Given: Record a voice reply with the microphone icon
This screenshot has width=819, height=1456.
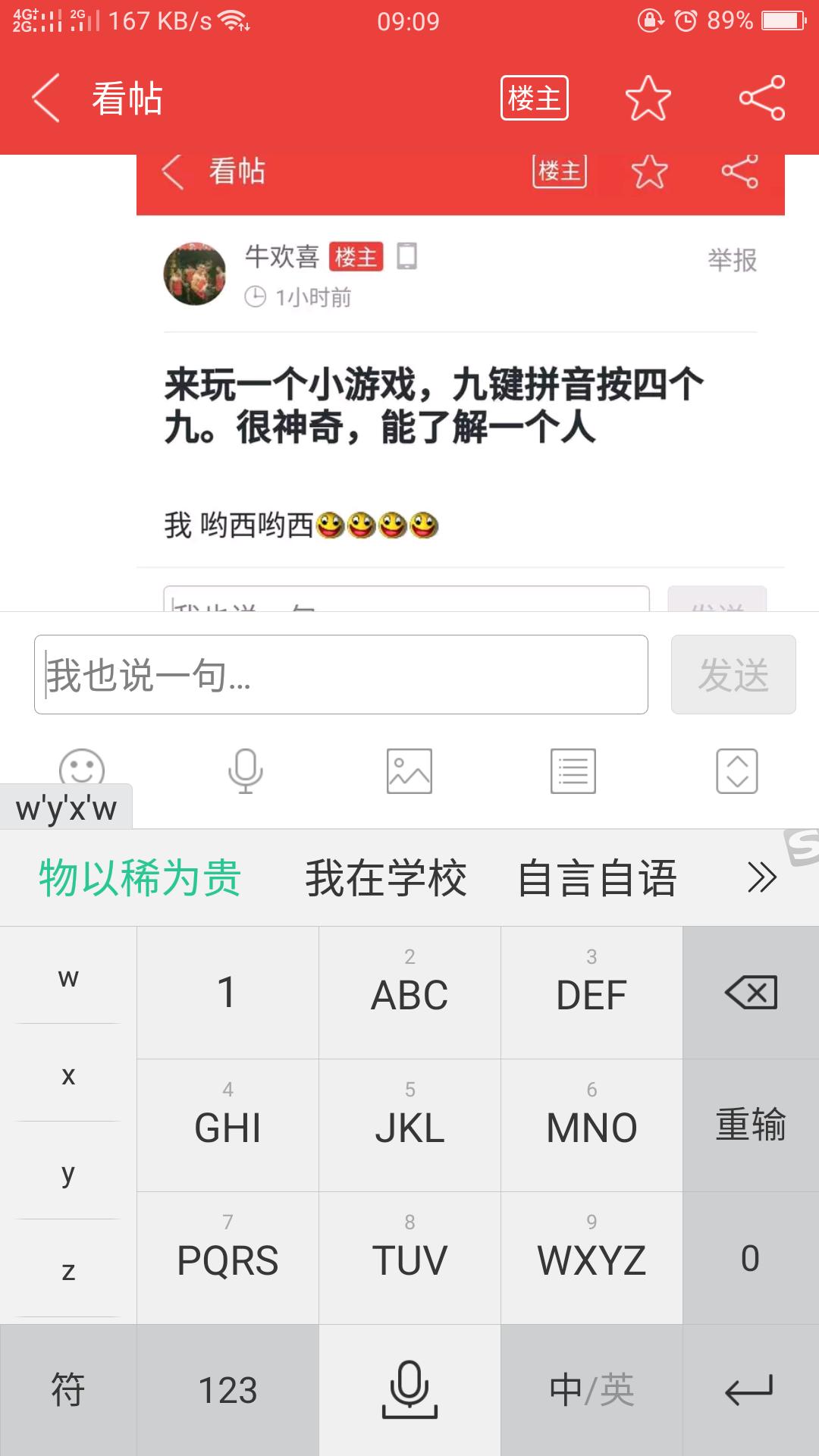Looking at the screenshot, I should click(x=245, y=770).
